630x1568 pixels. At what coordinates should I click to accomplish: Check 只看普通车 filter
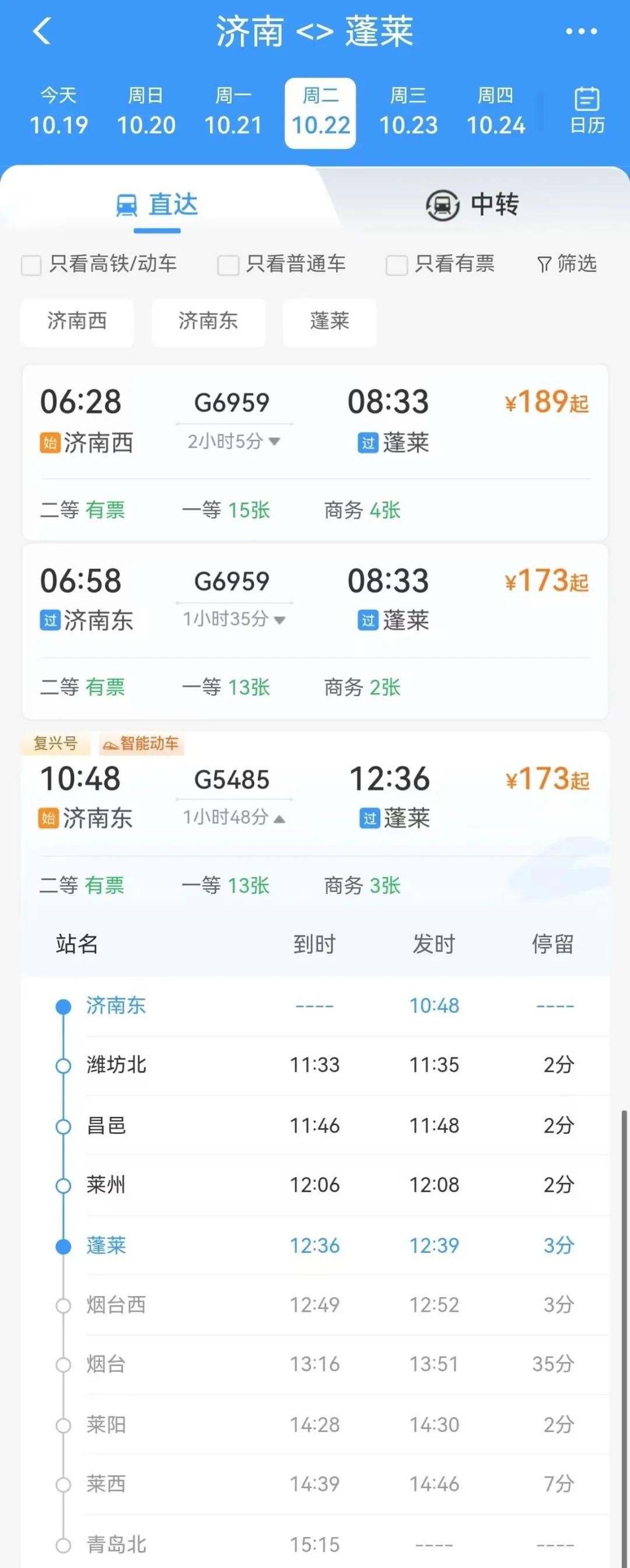(228, 265)
